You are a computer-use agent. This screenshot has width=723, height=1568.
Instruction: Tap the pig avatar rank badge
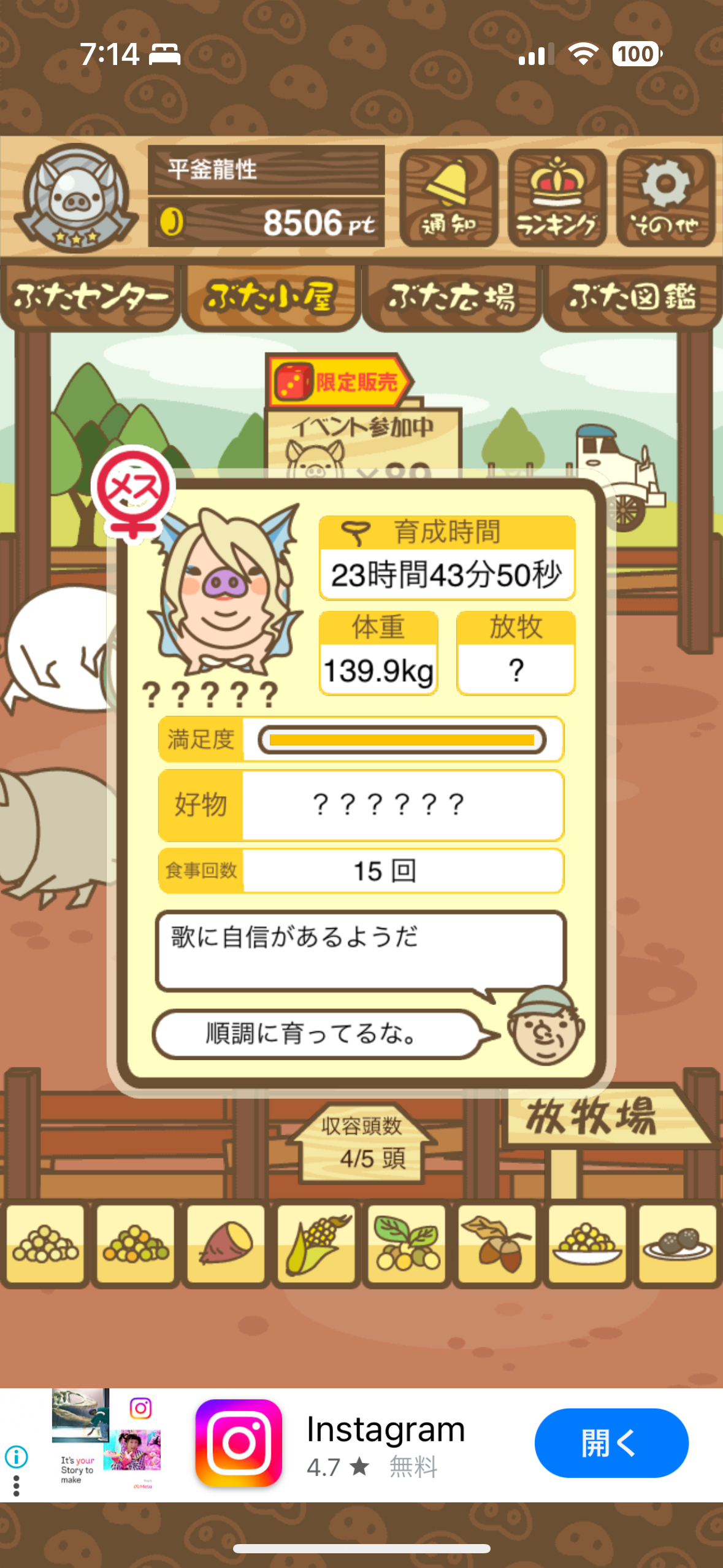click(x=76, y=198)
